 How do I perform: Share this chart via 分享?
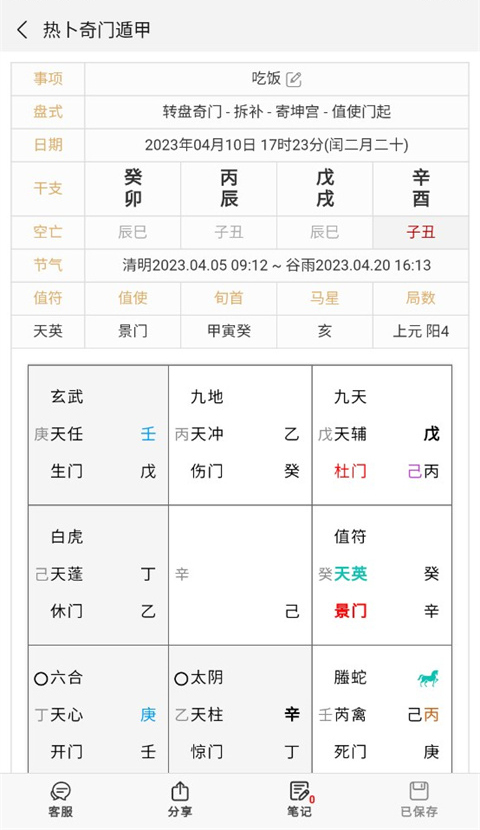tap(180, 800)
